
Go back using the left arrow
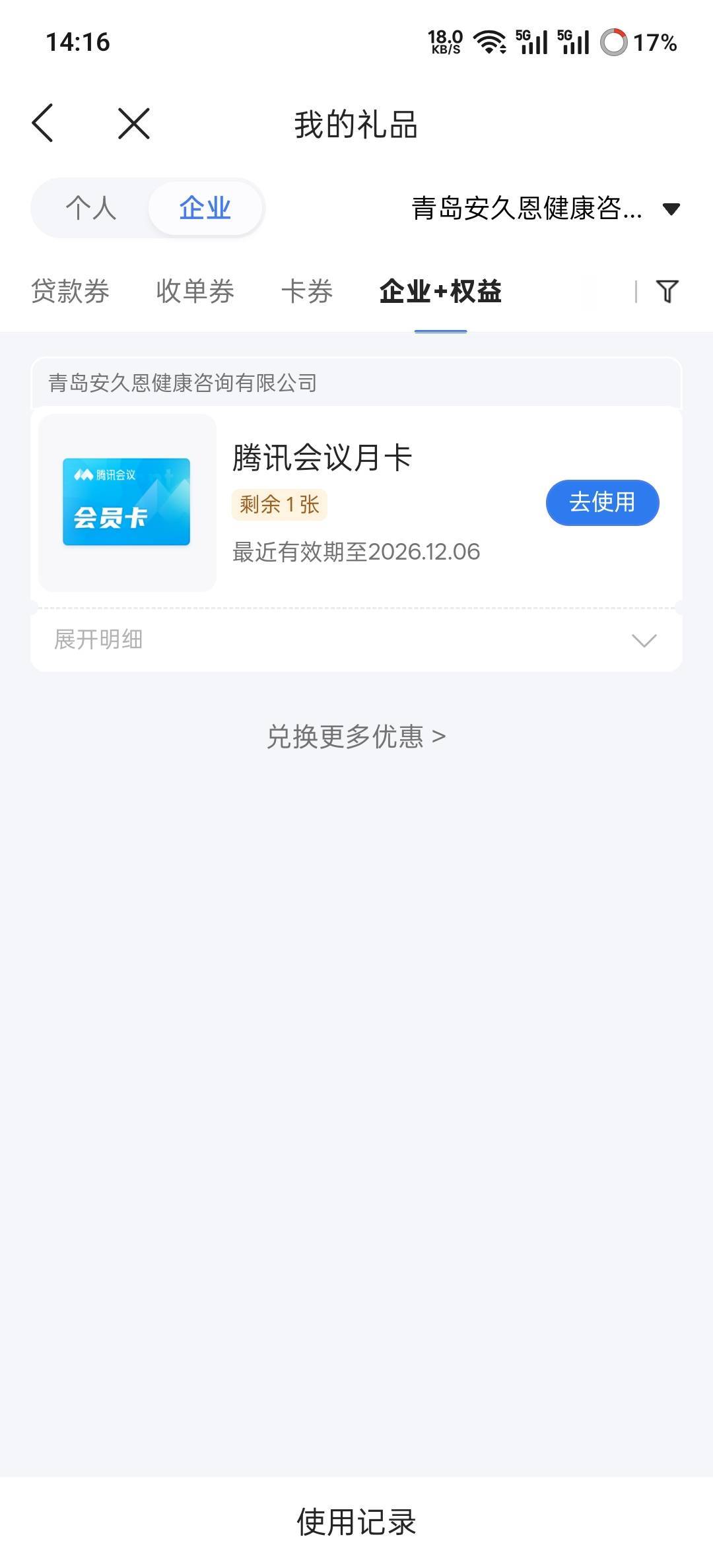tap(43, 123)
